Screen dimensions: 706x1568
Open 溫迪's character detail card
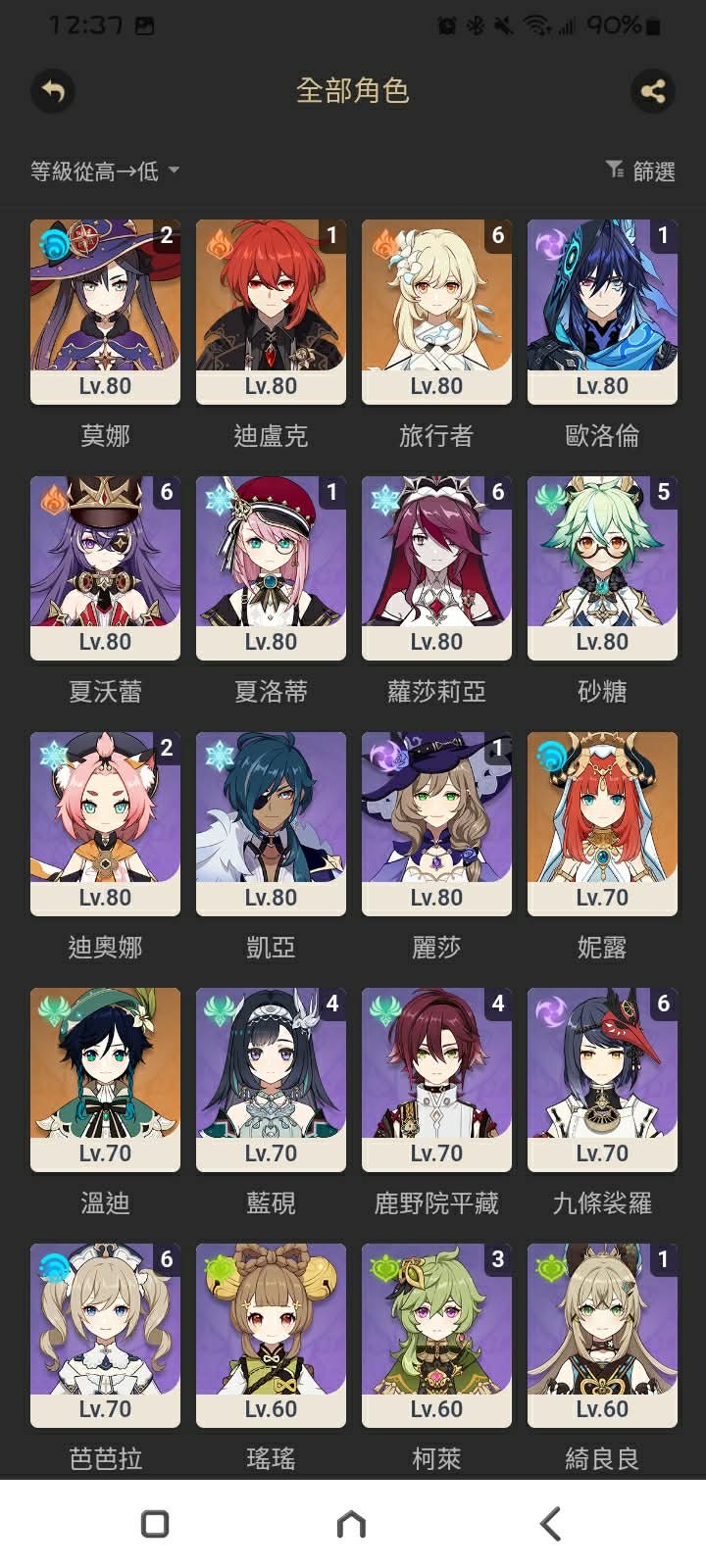click(x=105, y=1078)
